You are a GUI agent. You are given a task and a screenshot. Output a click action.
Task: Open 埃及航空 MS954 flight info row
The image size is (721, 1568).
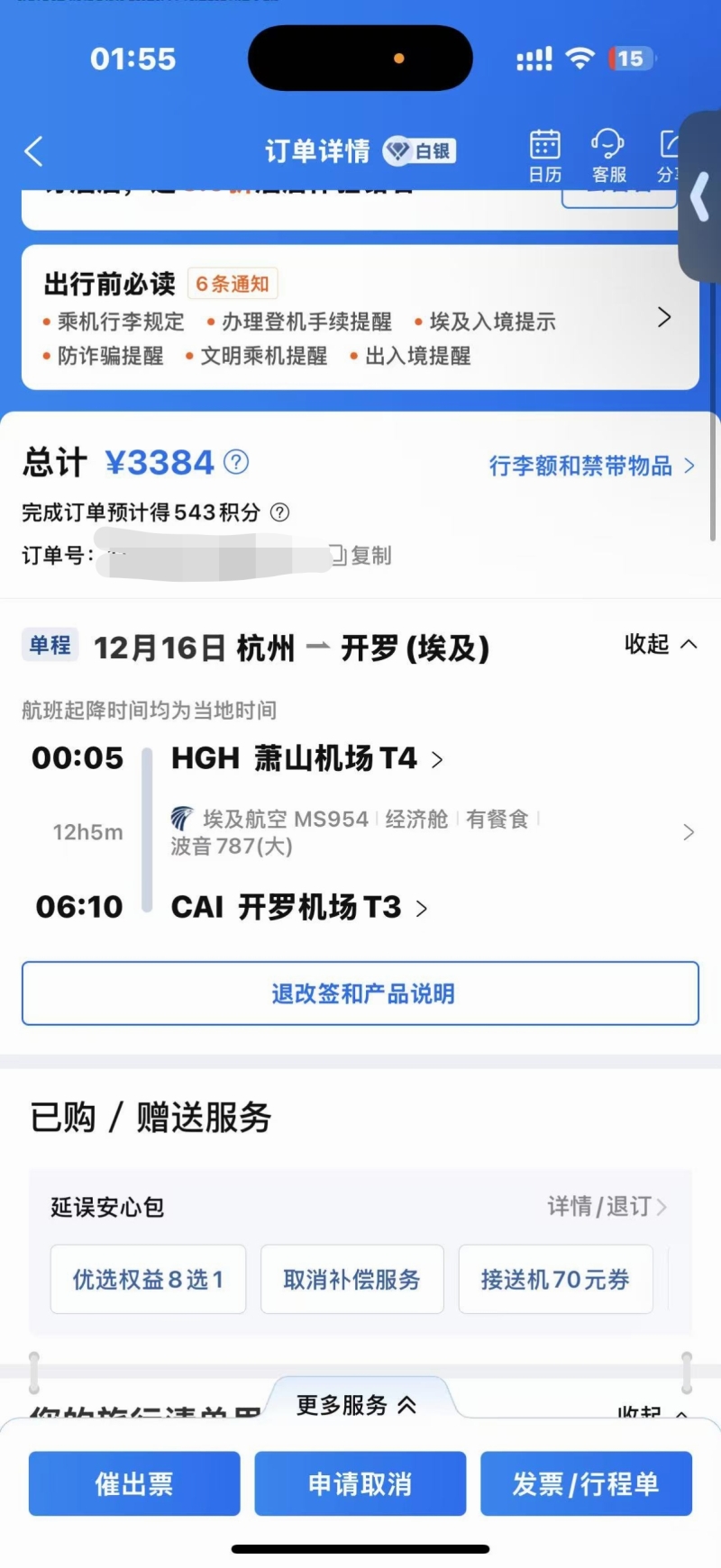[x=424, y=831]
